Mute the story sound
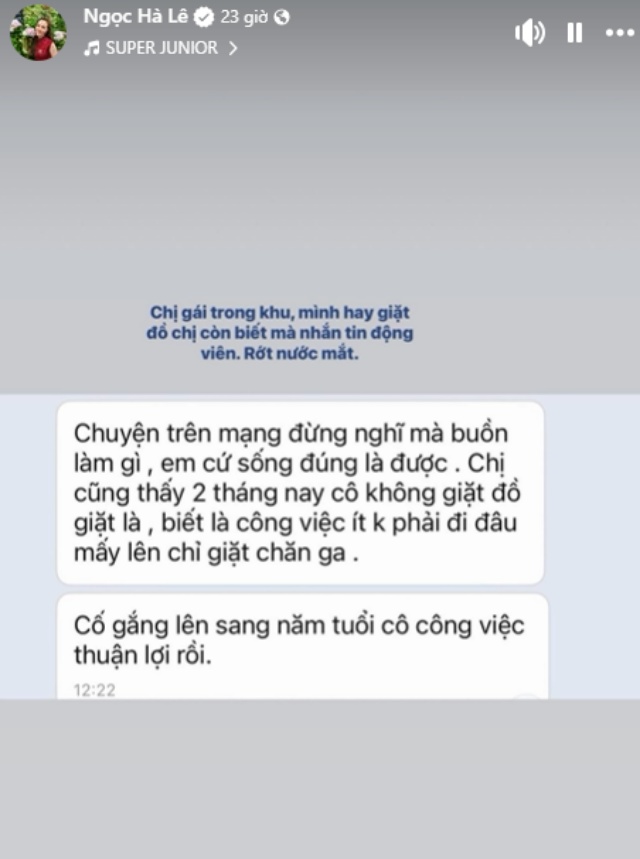 (529, 33)
